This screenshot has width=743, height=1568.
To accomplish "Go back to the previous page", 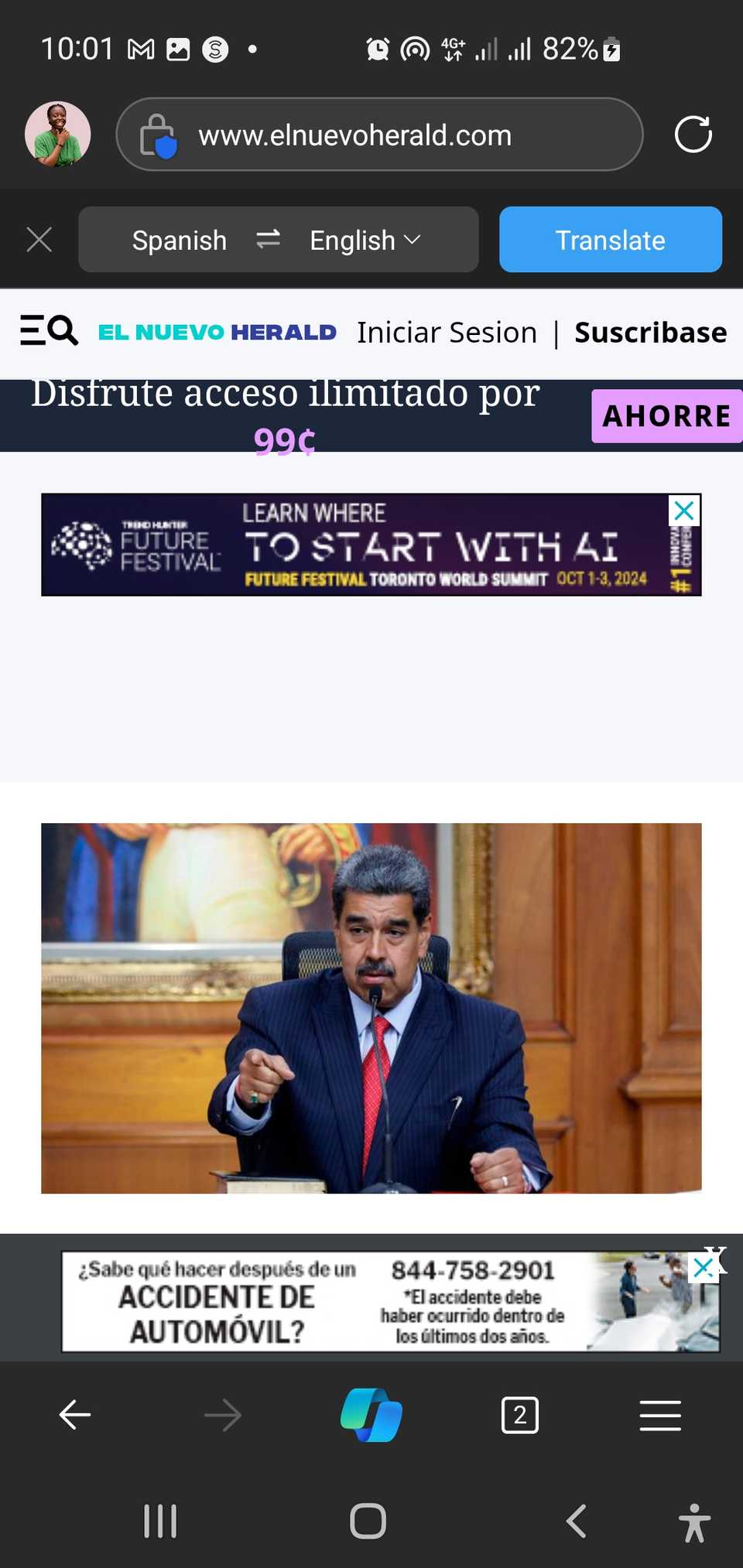I will [x=75, y=1415].
